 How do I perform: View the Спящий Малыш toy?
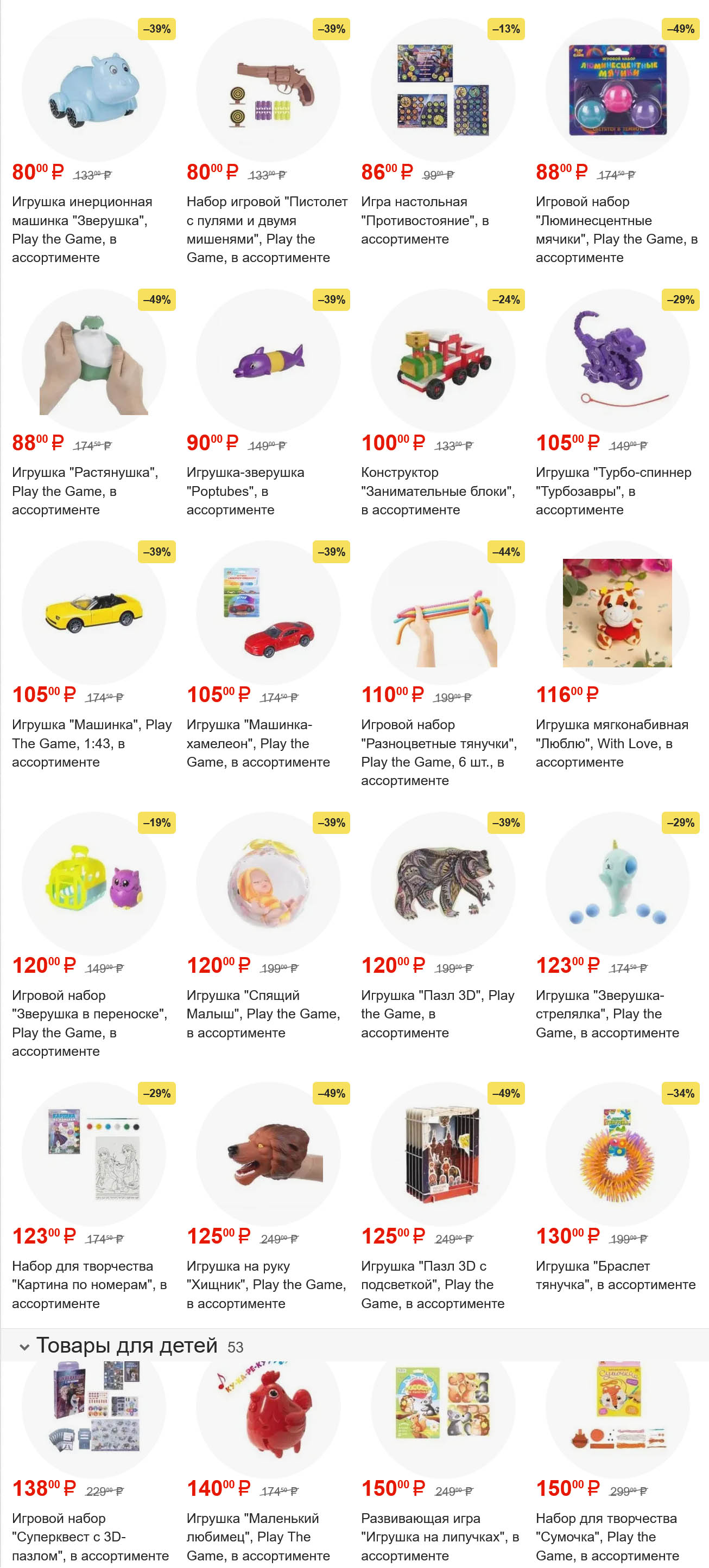click(268, 883)
